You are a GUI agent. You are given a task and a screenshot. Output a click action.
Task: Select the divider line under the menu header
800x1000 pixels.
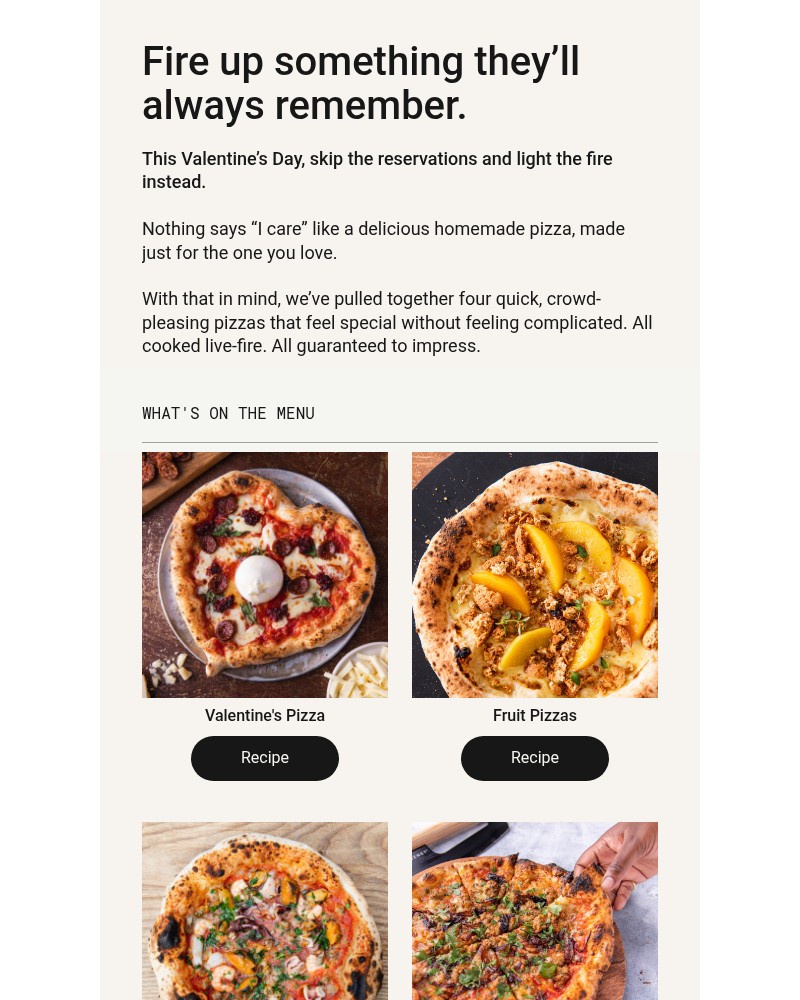[x=400, y=441]
